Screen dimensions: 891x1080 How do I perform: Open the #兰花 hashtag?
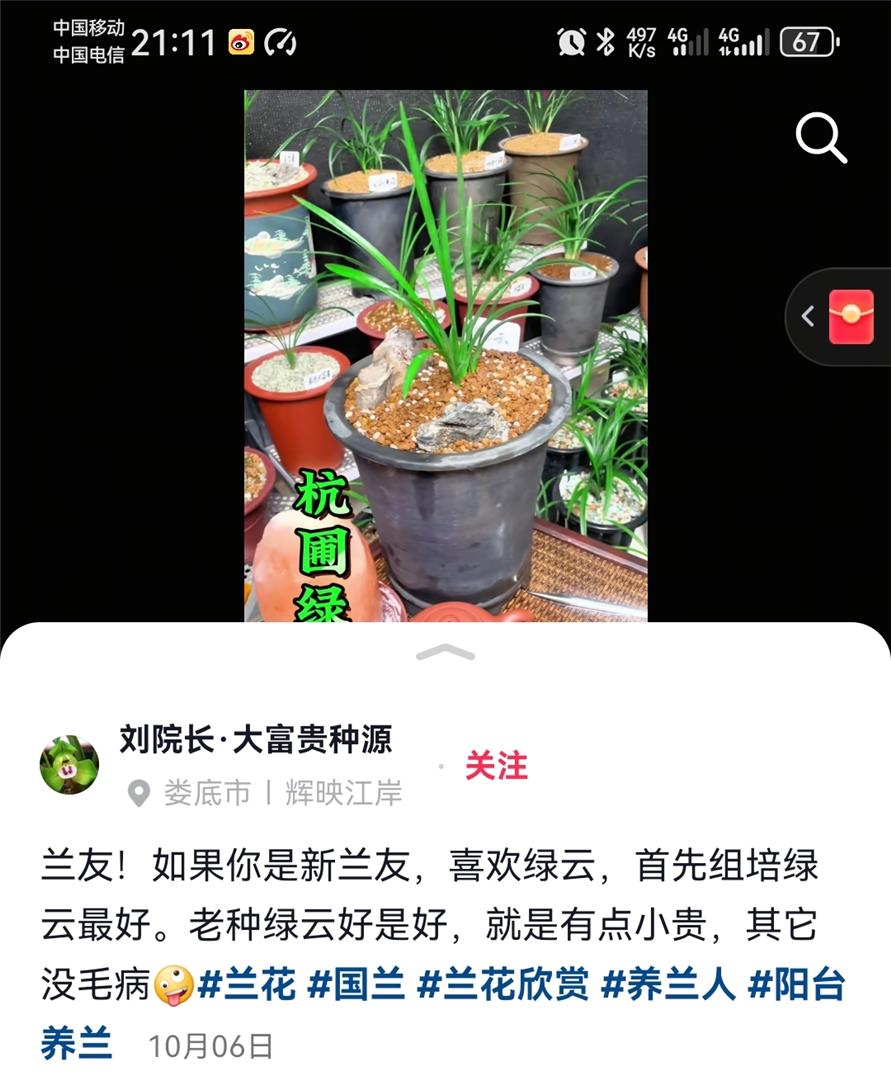pyautogui.click(x=247, y=984)
